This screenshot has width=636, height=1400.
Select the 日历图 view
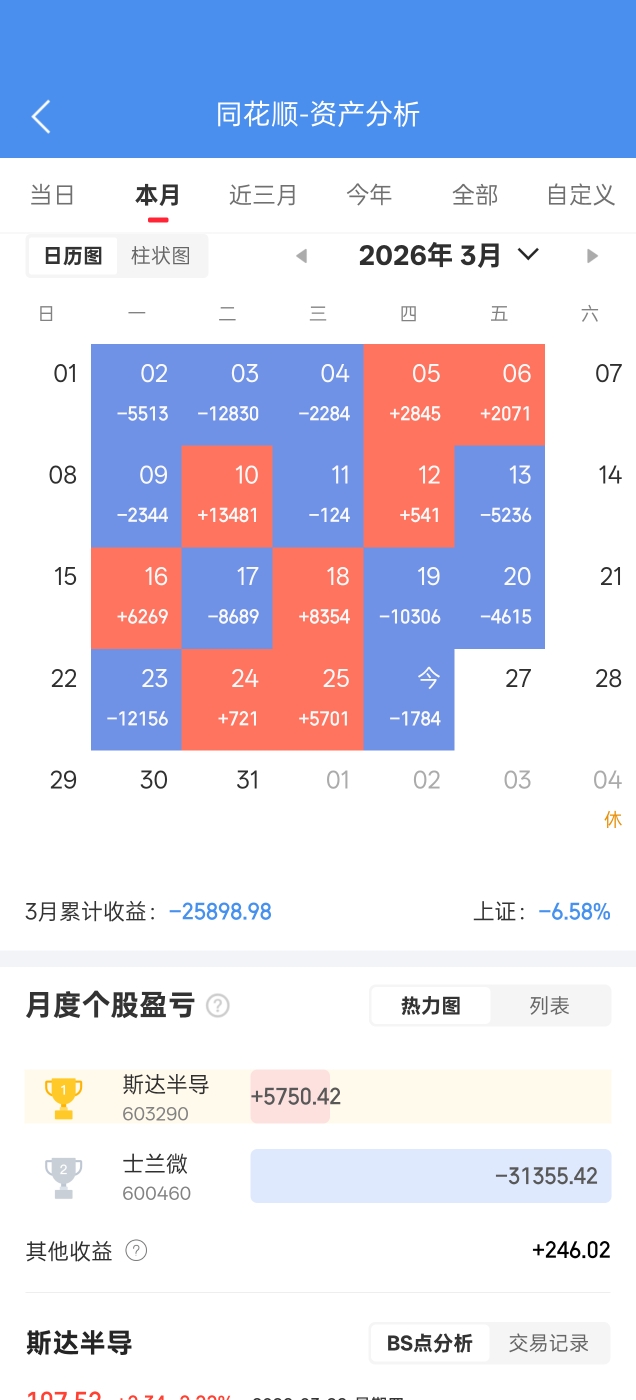tap(73, 256)
